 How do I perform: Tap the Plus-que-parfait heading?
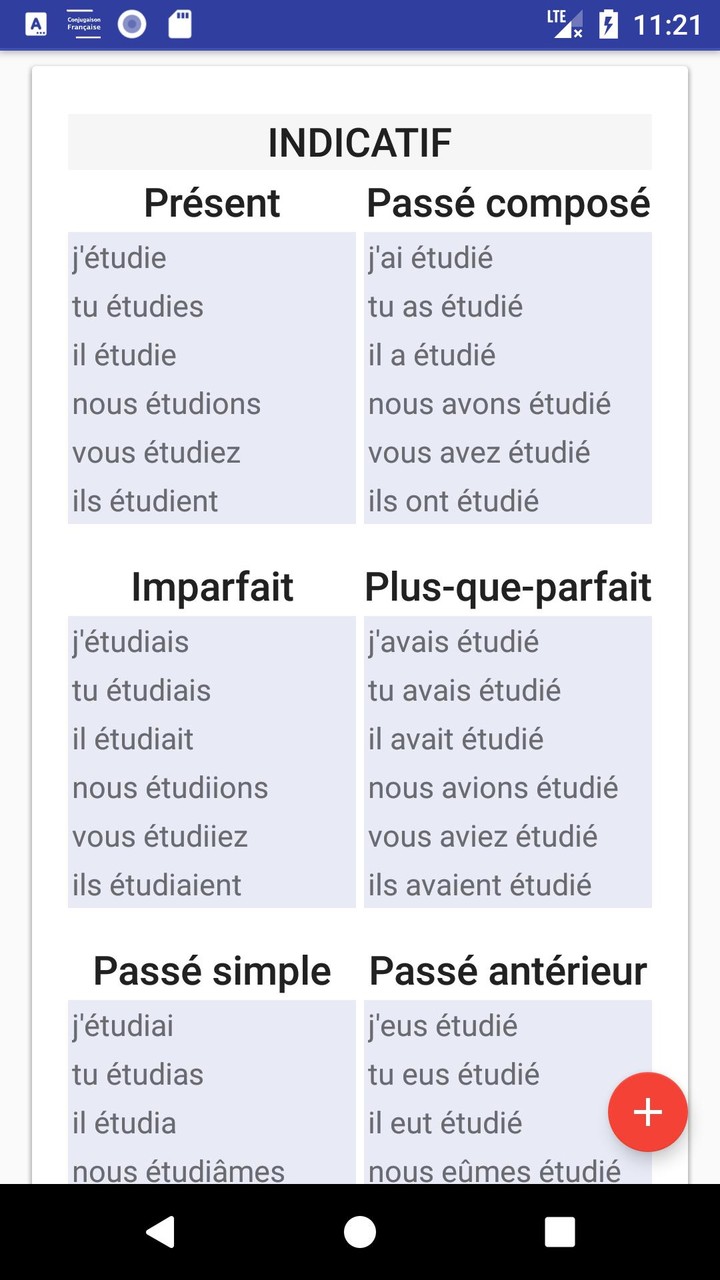click(508, 587)
